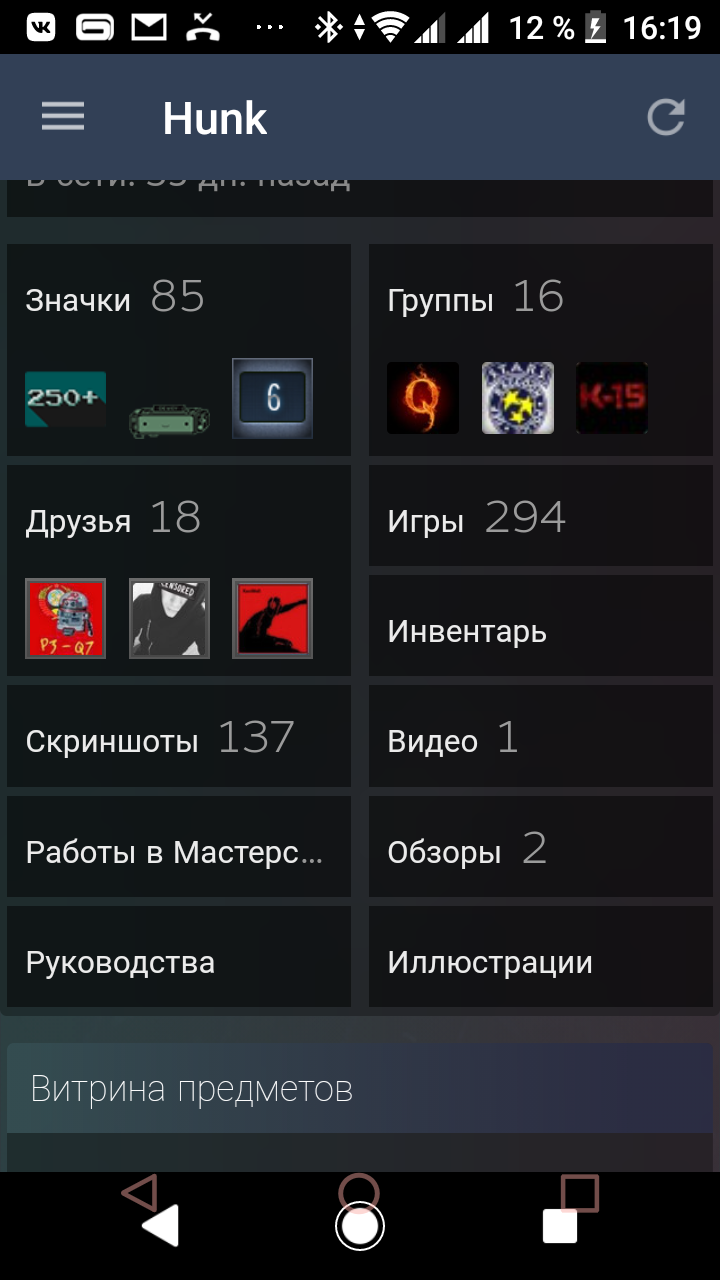Read the Обзоры reviews
The image size is (720, 1280).
541,846
